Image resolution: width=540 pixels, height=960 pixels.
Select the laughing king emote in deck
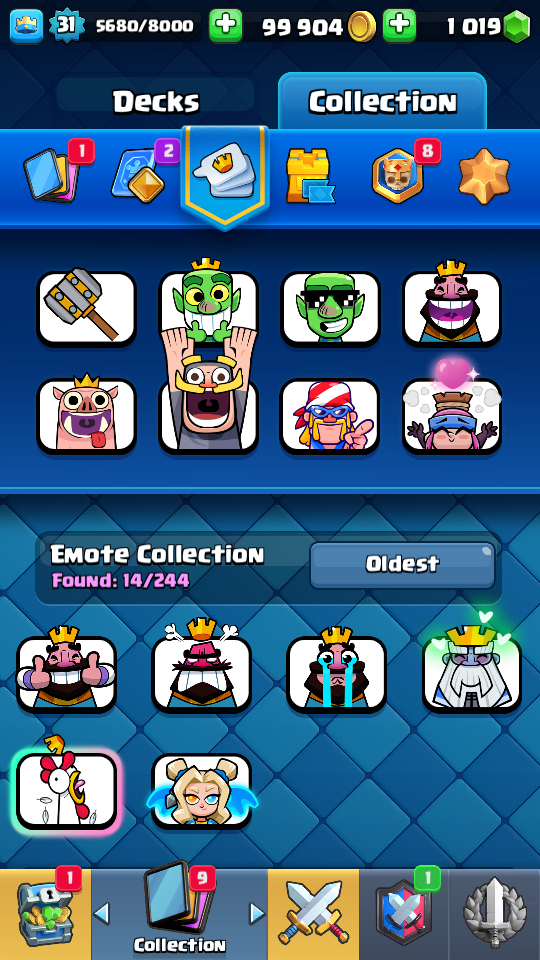coord(452,308)
